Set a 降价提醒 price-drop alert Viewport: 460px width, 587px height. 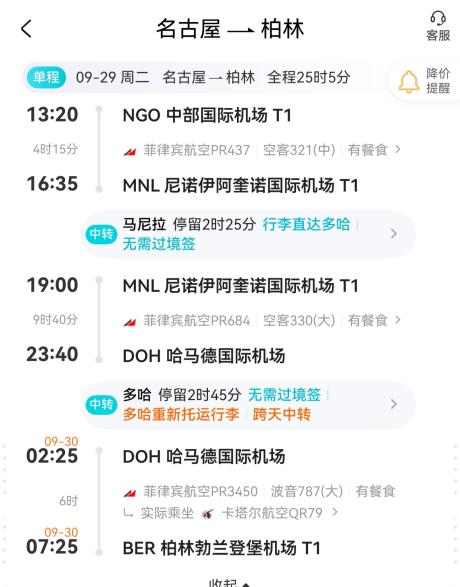425,81
